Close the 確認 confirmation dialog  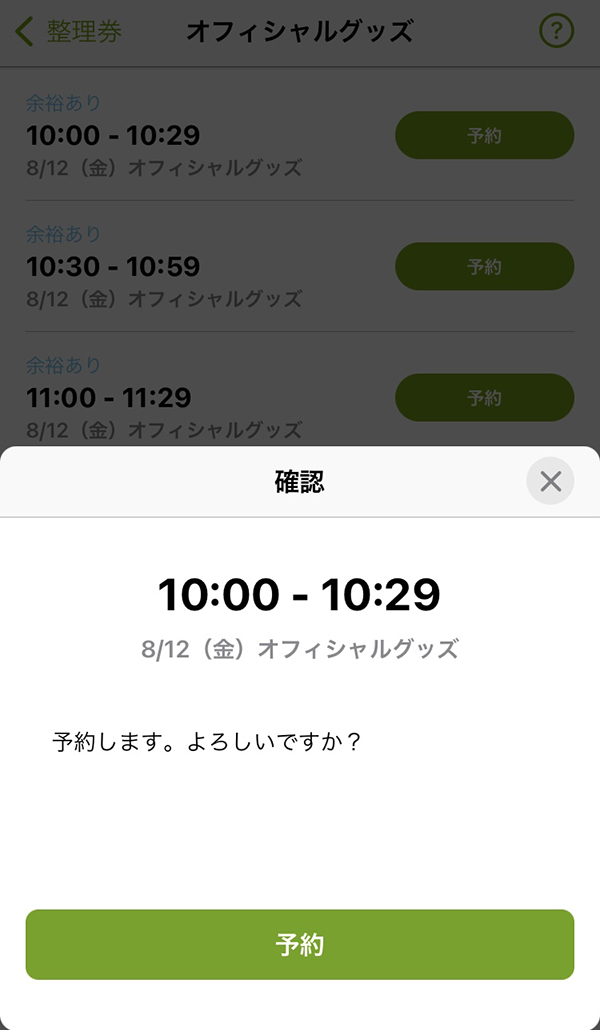550,481
